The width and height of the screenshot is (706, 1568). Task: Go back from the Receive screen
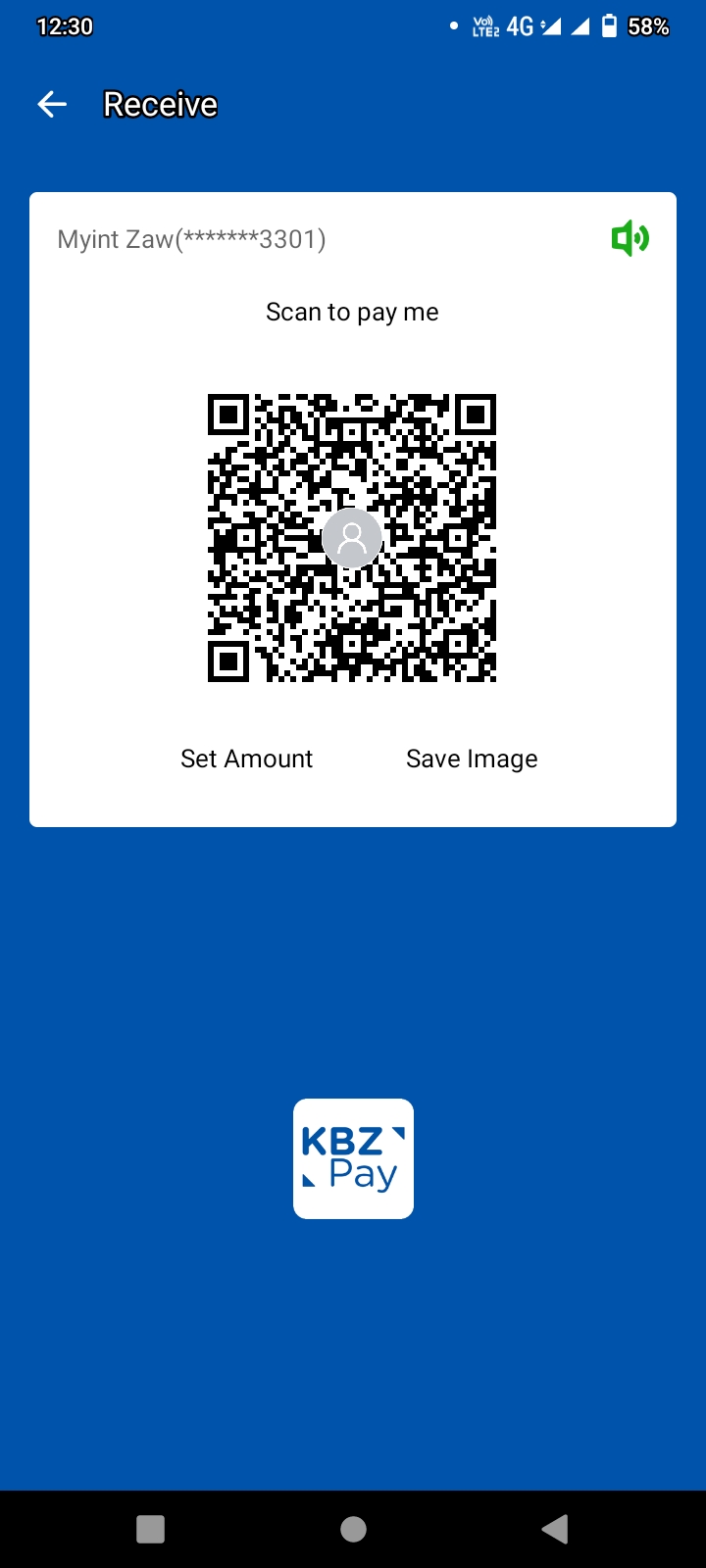(52, 104)
